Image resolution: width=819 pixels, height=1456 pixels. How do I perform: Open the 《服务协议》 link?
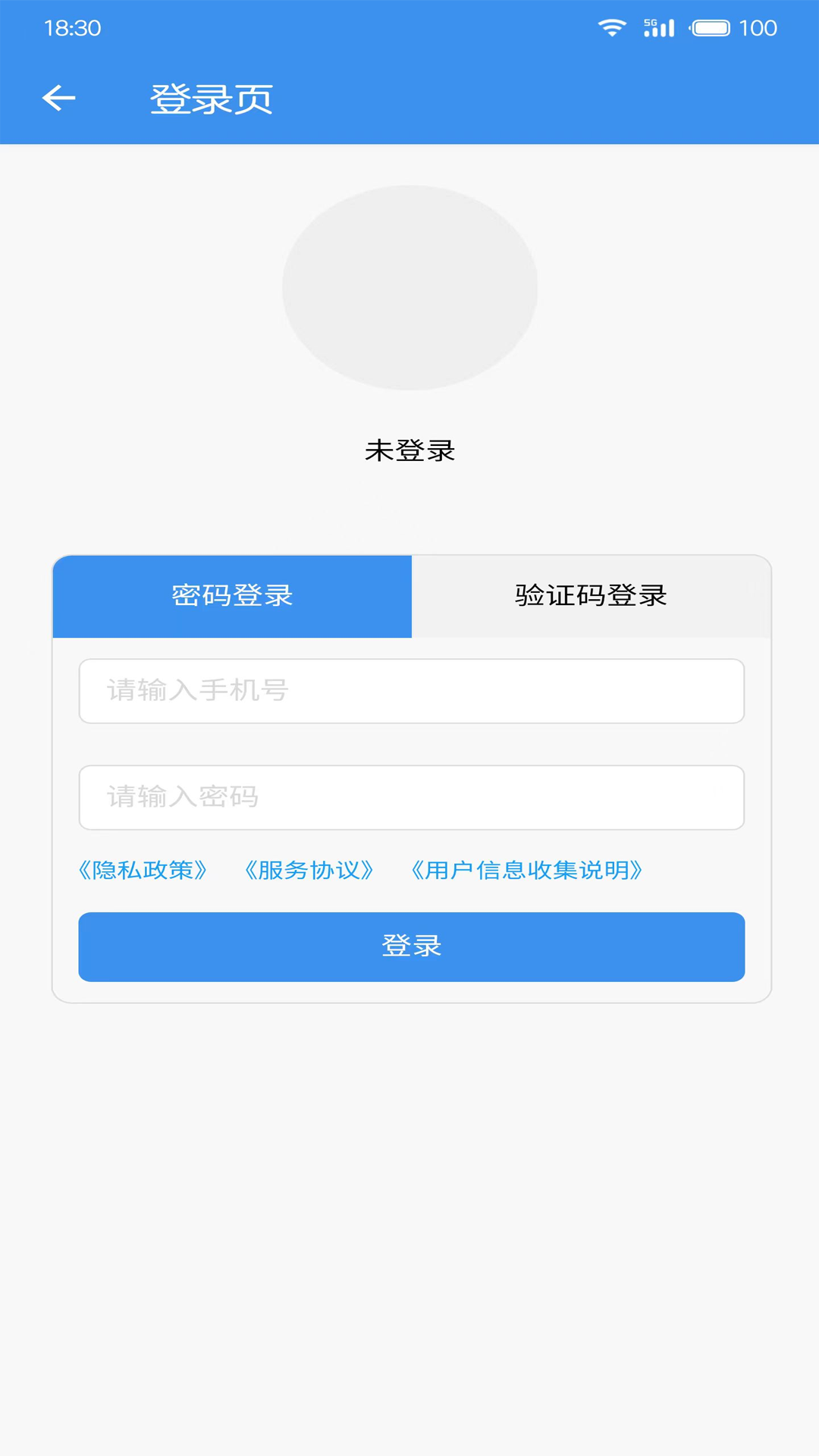coord(309,871)
